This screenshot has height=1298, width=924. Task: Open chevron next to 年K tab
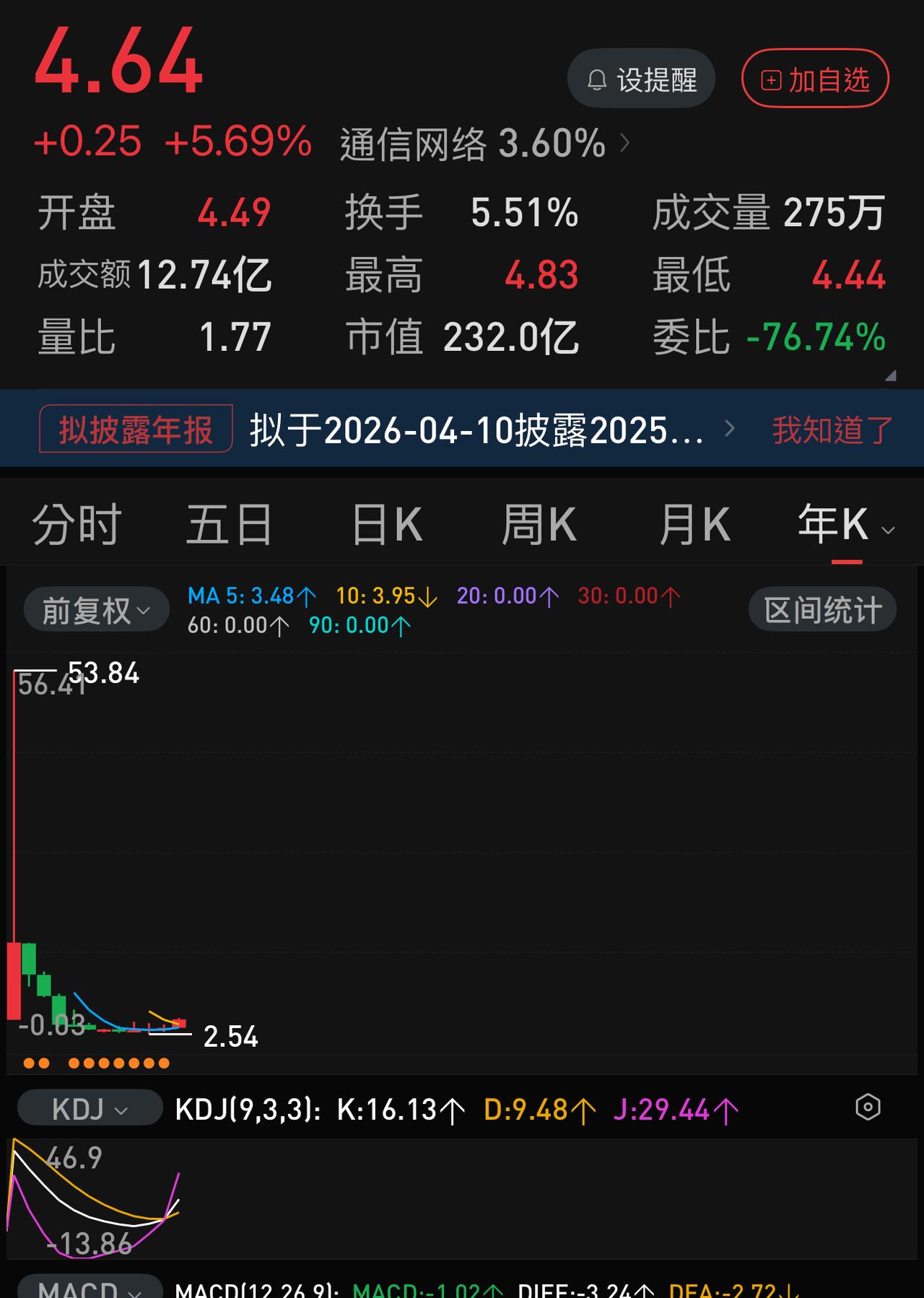pyautogui.click(x=887, y=531)
